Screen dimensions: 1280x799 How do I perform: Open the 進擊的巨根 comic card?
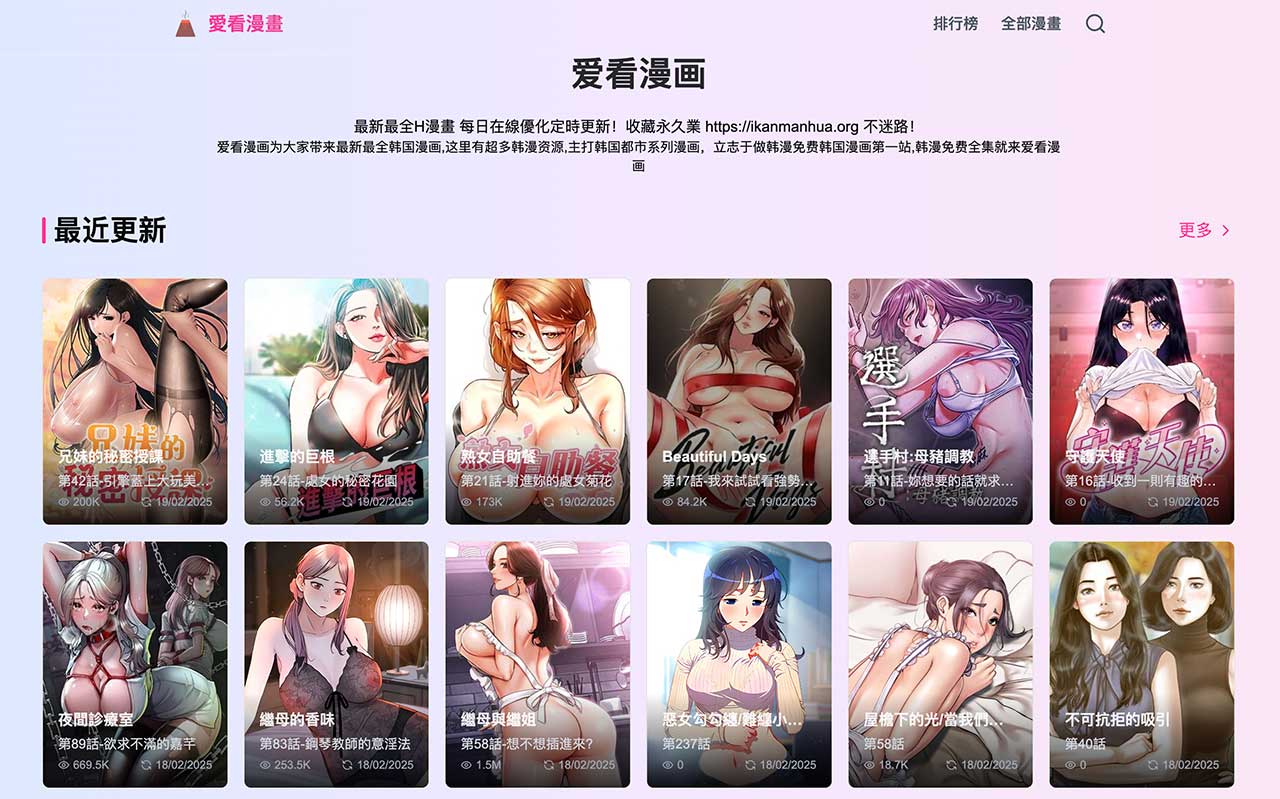(x=336, y=400)
